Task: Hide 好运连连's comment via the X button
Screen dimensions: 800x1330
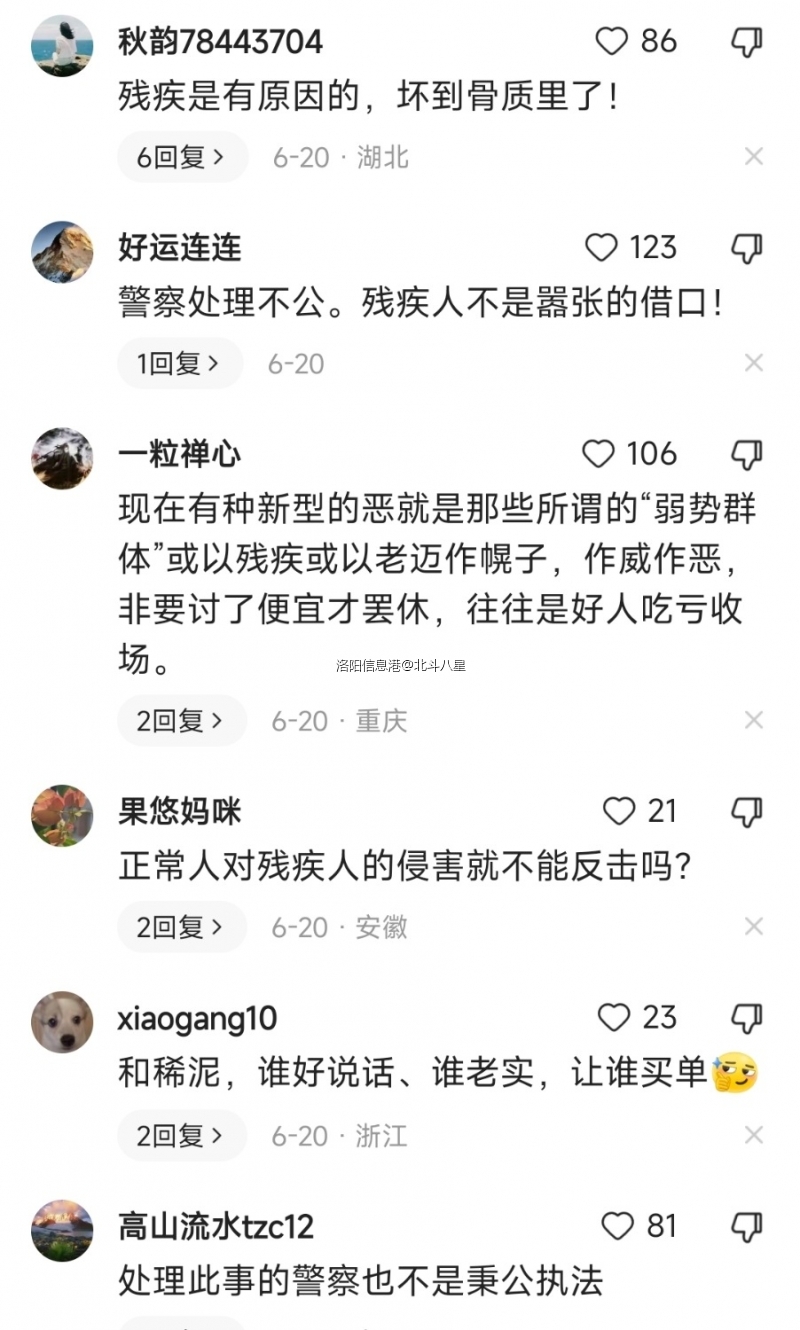Action: (754, 363)
